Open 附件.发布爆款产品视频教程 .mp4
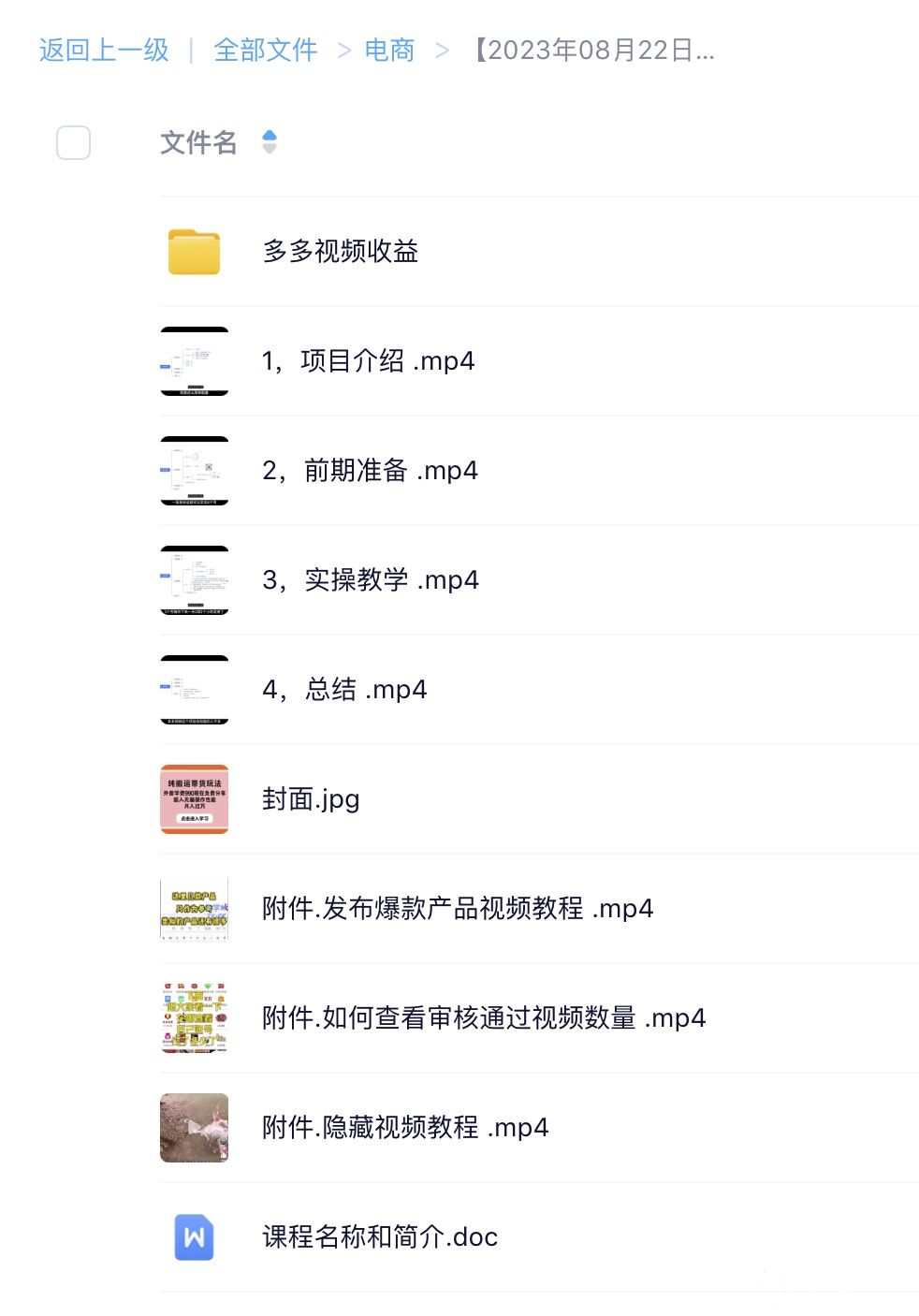919x1316 pixels. click(457, 909)
